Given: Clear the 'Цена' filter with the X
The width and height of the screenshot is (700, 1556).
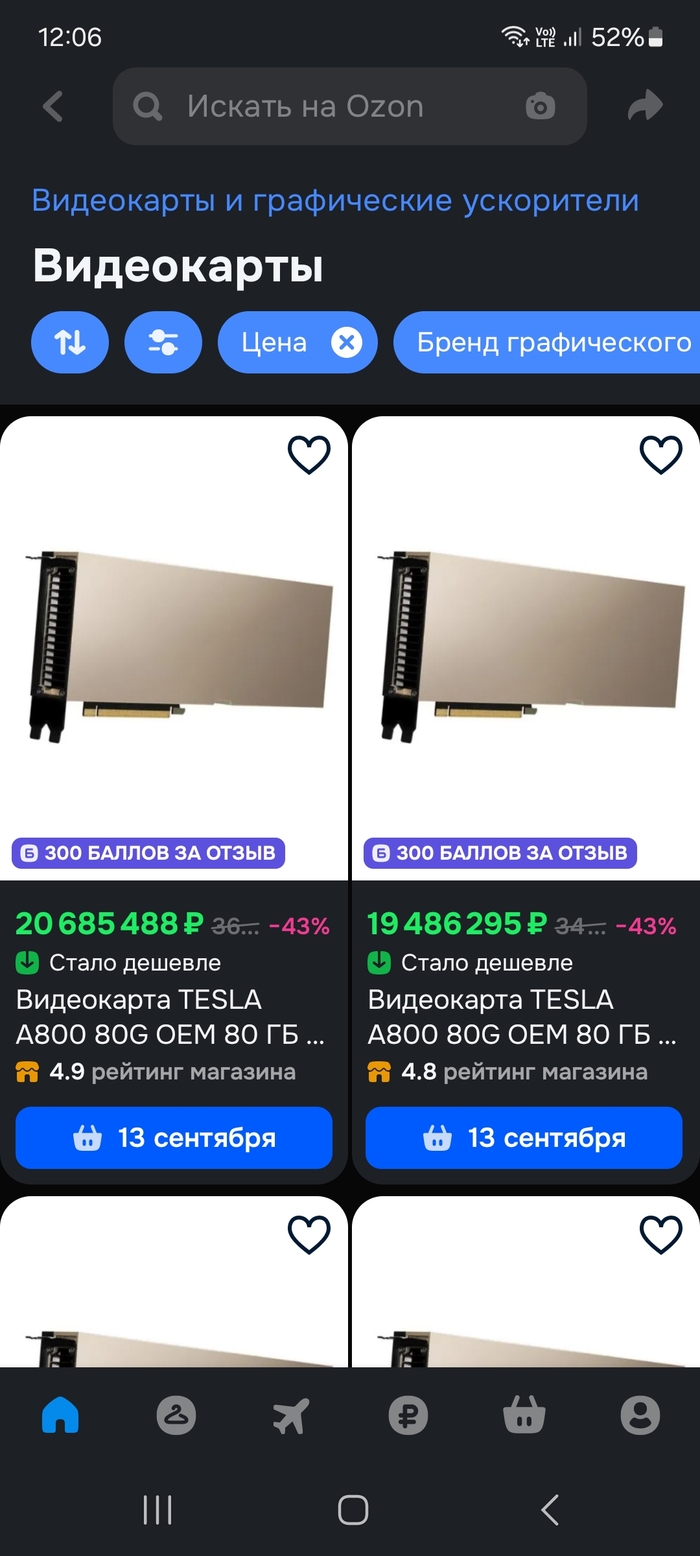Looking at the screenshot, I should pos(346,343).
